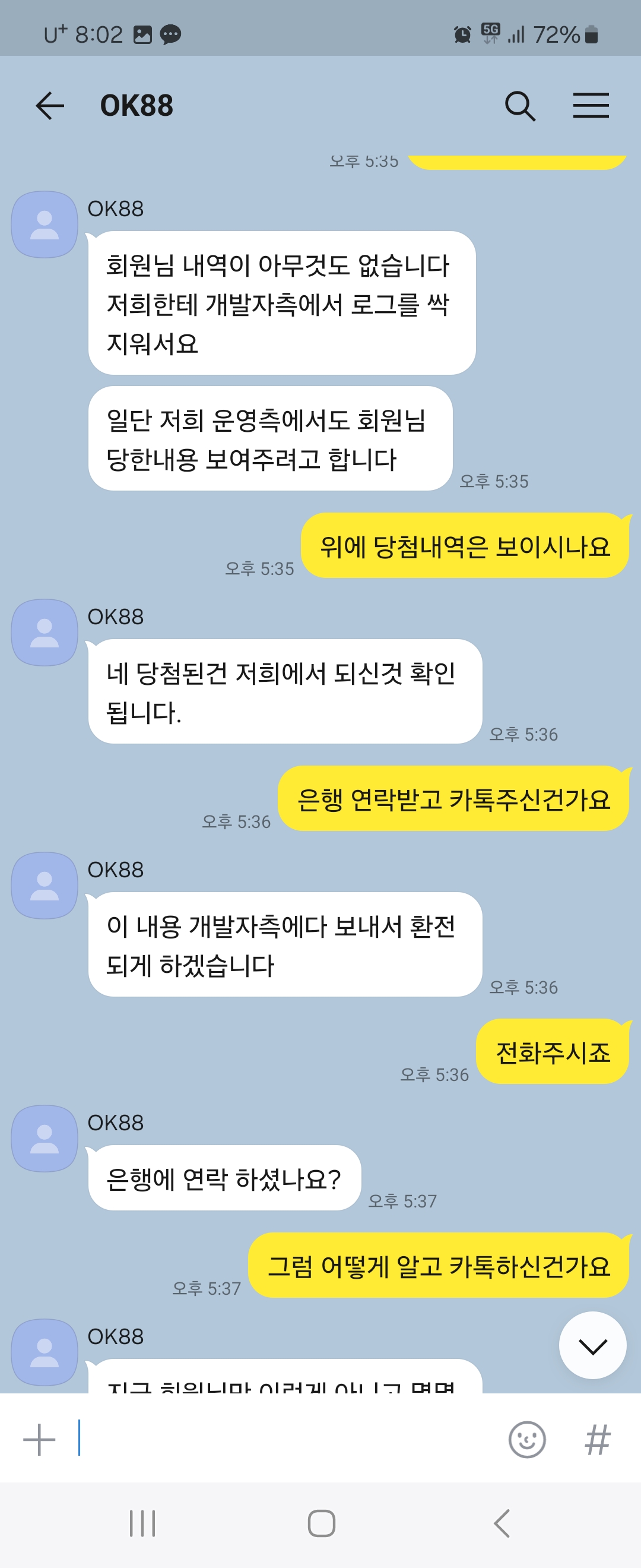Screen dimensions: 641x1568
Task: Go back from the OK88 chat
Action: (x=50, y=106)
